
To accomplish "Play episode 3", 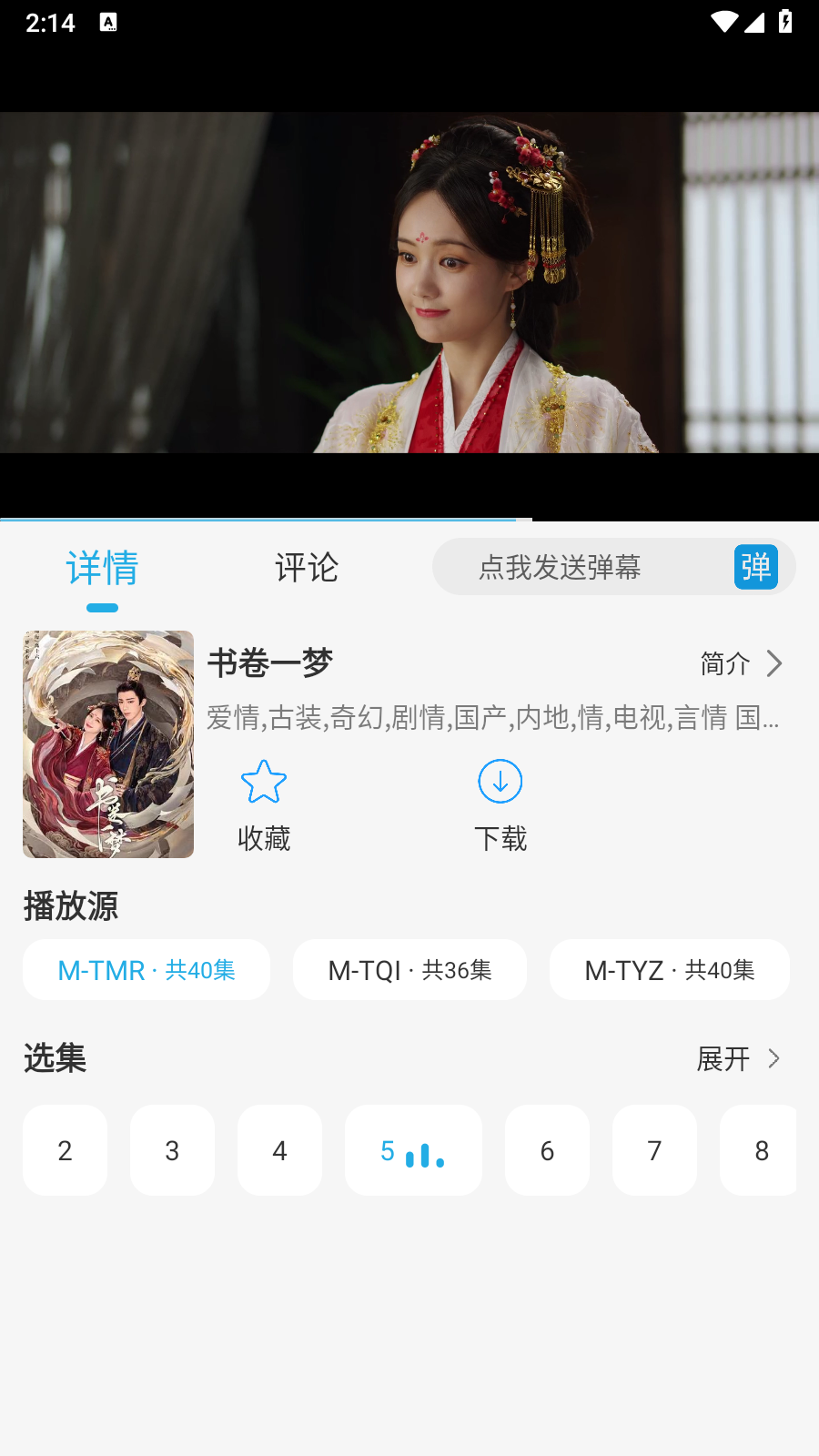I will point(172,1150).
